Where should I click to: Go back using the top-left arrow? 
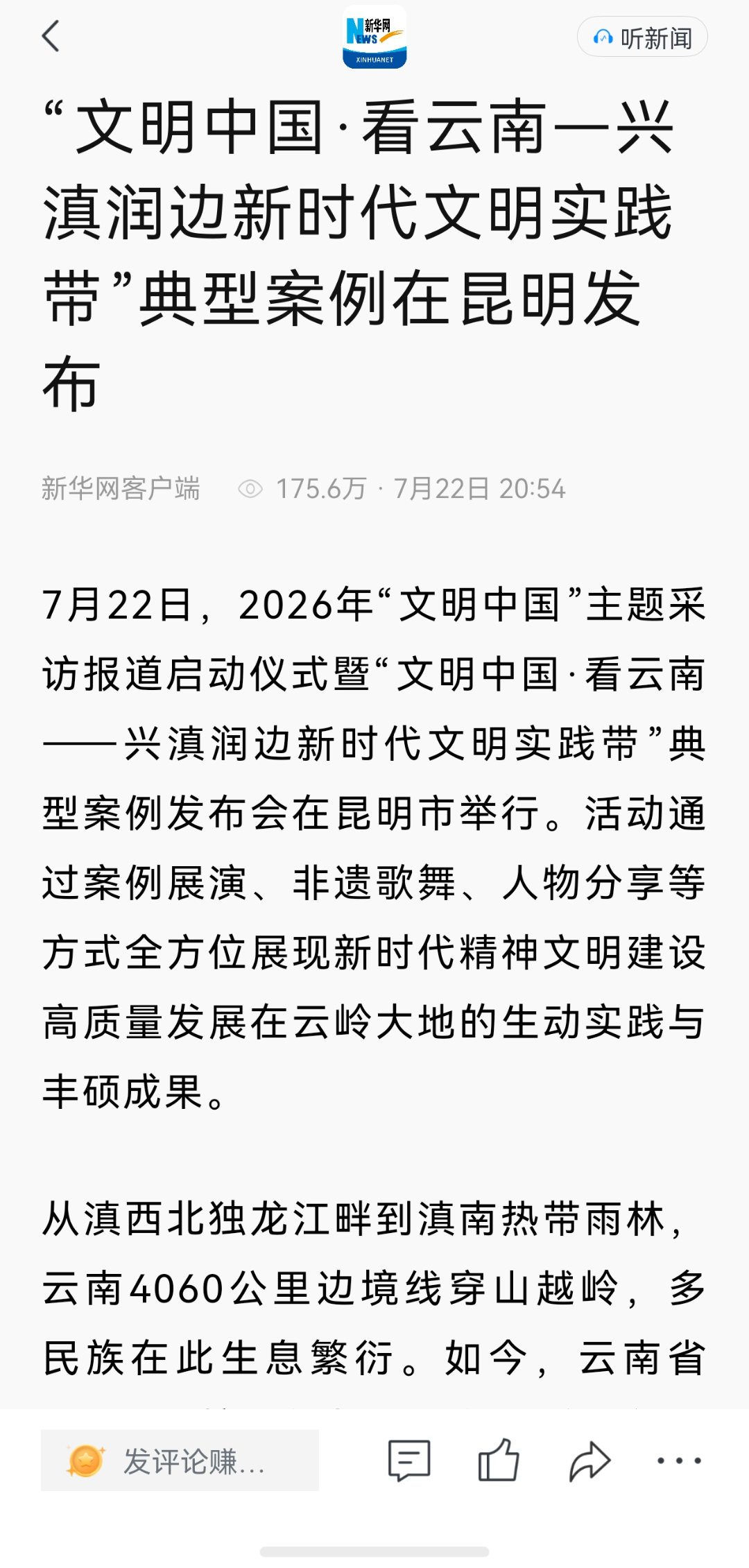[x=51, y=36]
